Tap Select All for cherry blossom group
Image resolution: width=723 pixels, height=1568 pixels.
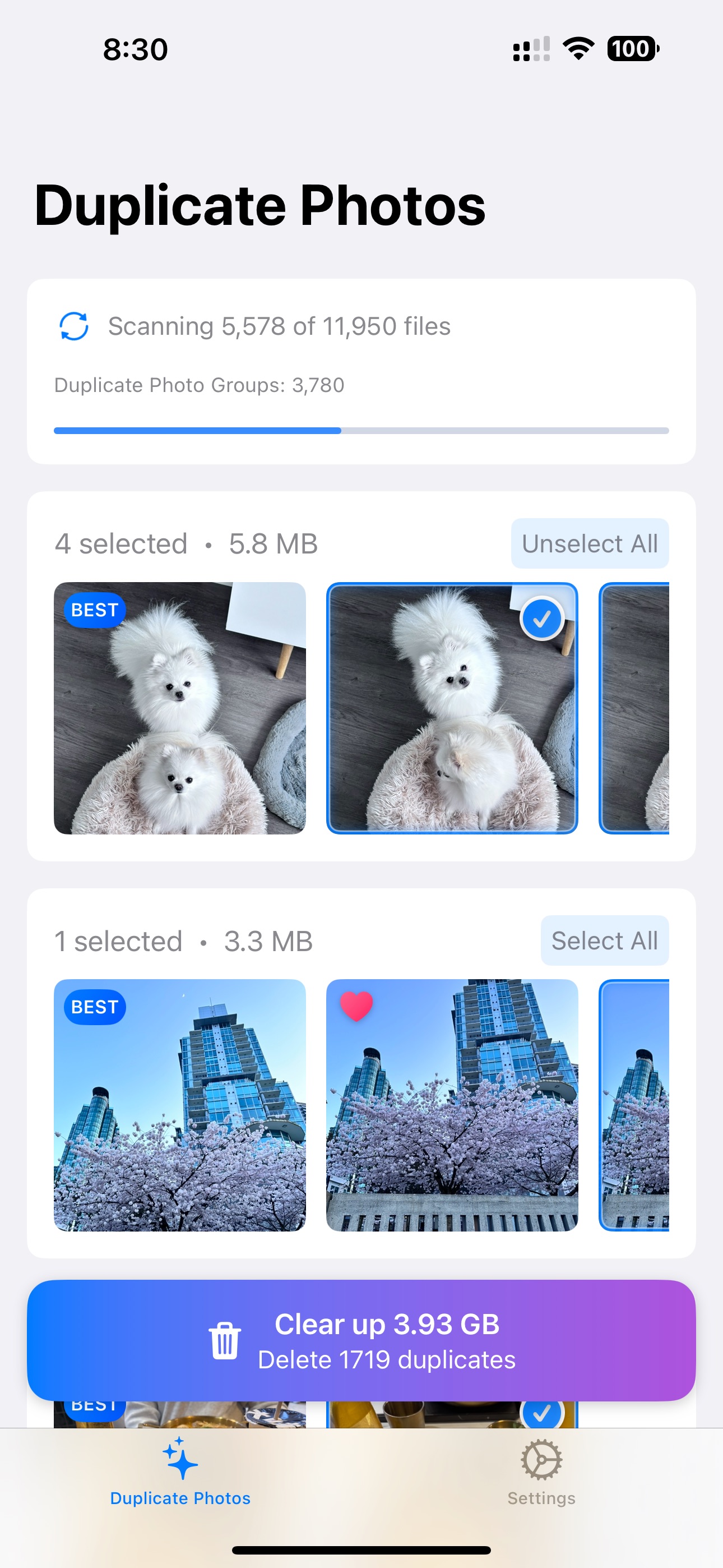pyautogui.click(x=604, y=940)
